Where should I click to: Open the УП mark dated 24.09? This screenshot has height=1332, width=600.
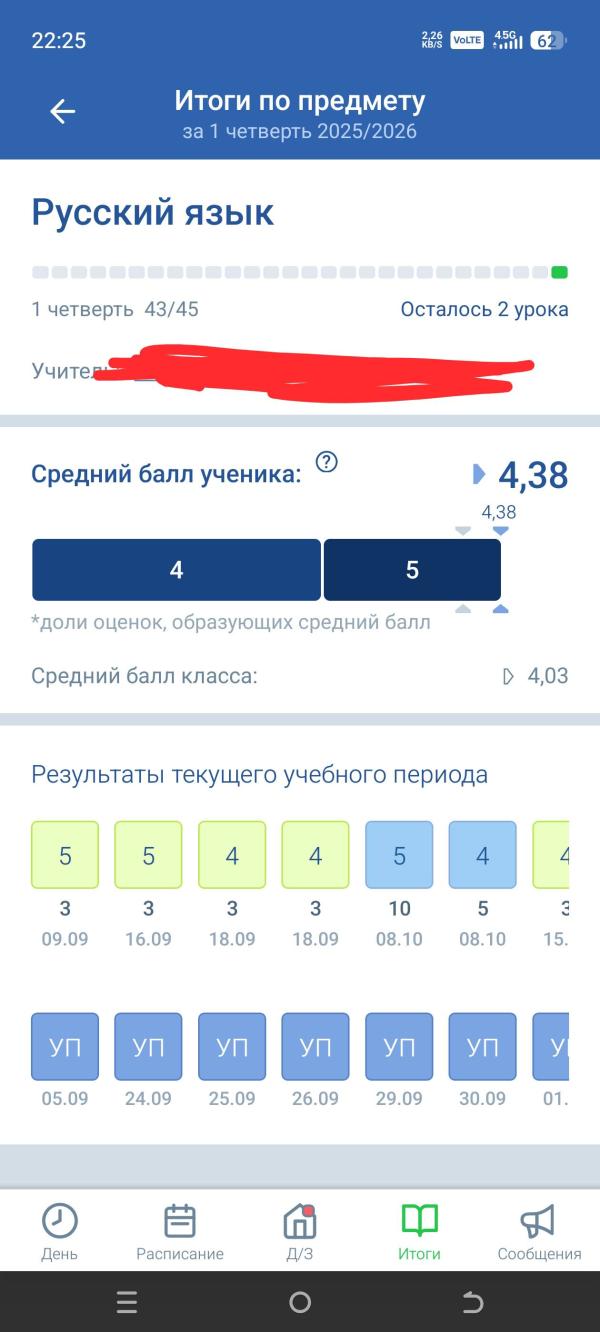[x=148, y=1047]
